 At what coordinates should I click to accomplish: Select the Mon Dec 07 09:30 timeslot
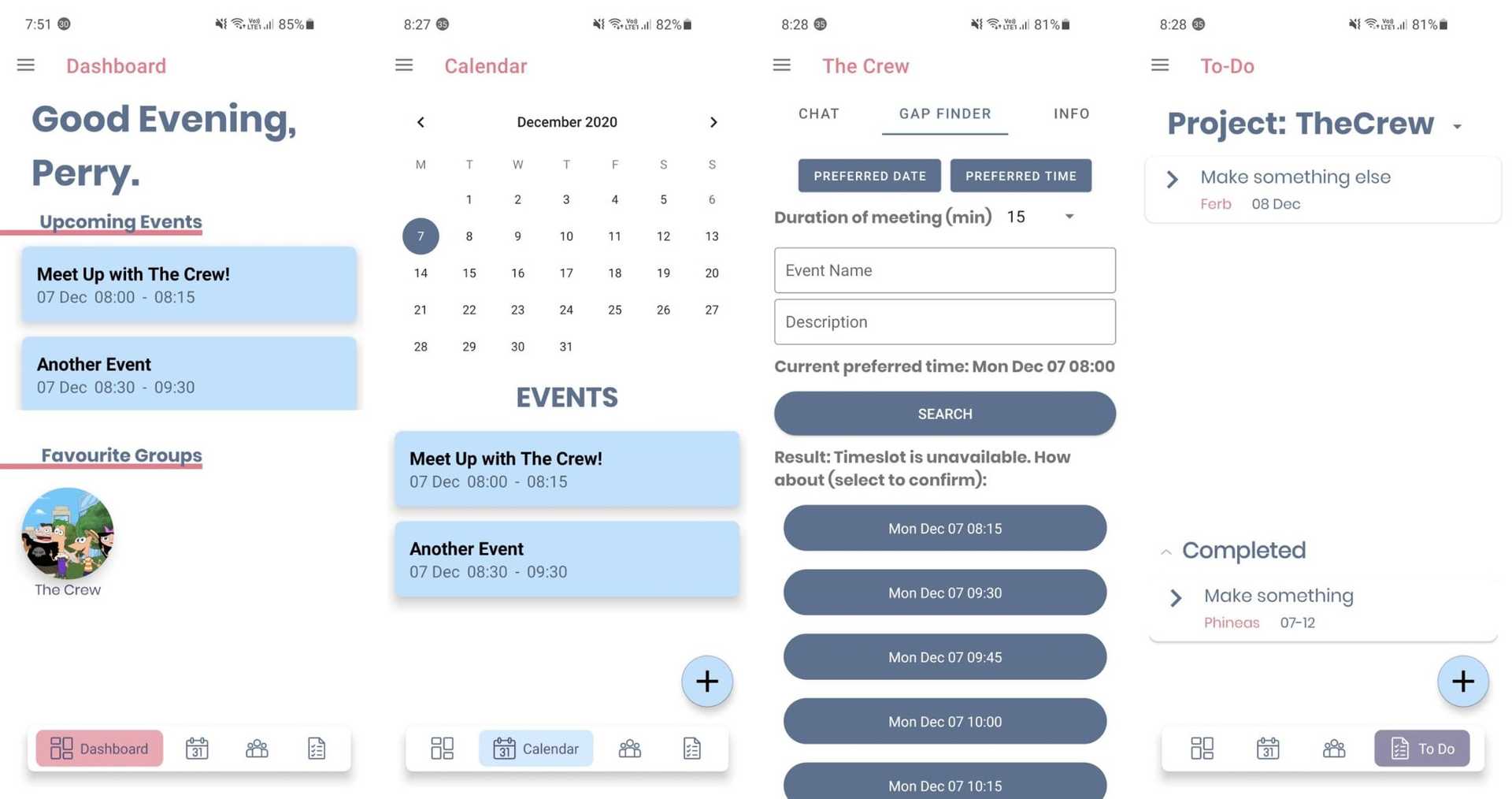(x=944, y=593)
